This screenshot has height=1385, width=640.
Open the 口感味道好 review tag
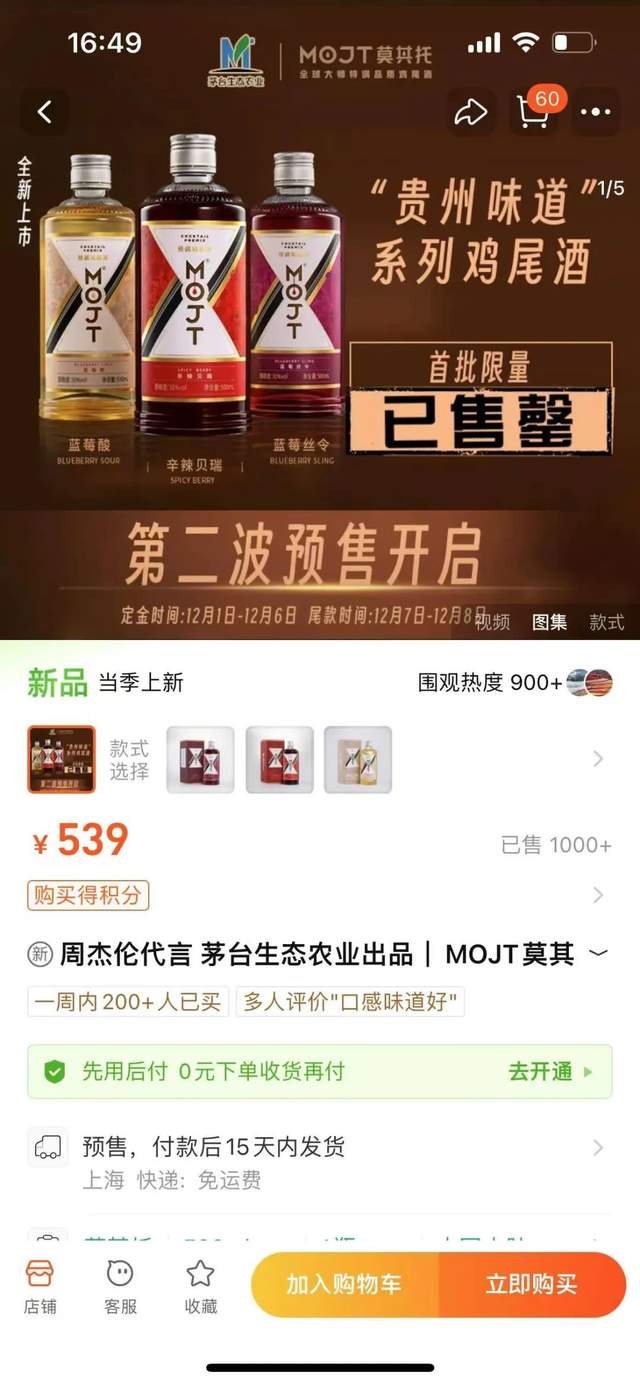tap(350, 1002)
